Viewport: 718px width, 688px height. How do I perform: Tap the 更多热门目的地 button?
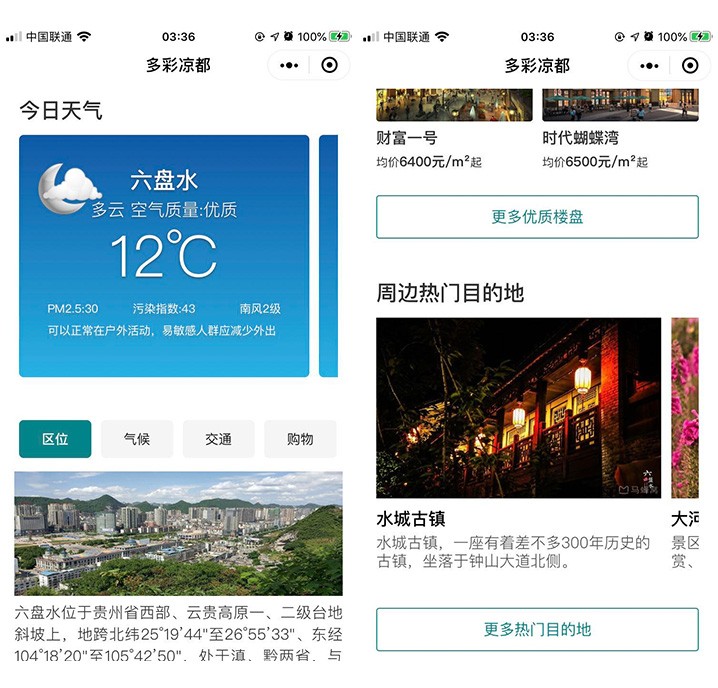tap(537, 629)
